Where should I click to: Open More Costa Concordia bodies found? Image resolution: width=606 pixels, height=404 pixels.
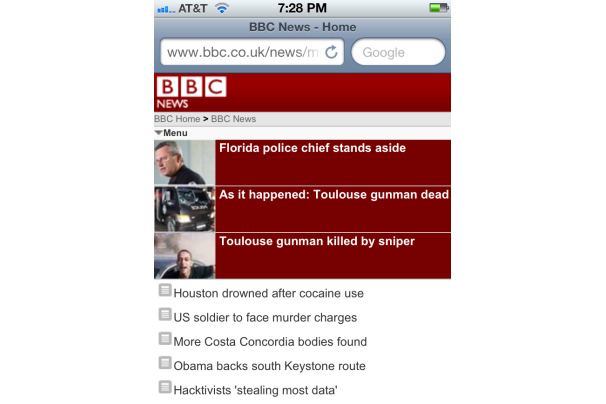[x=270, y=342]
